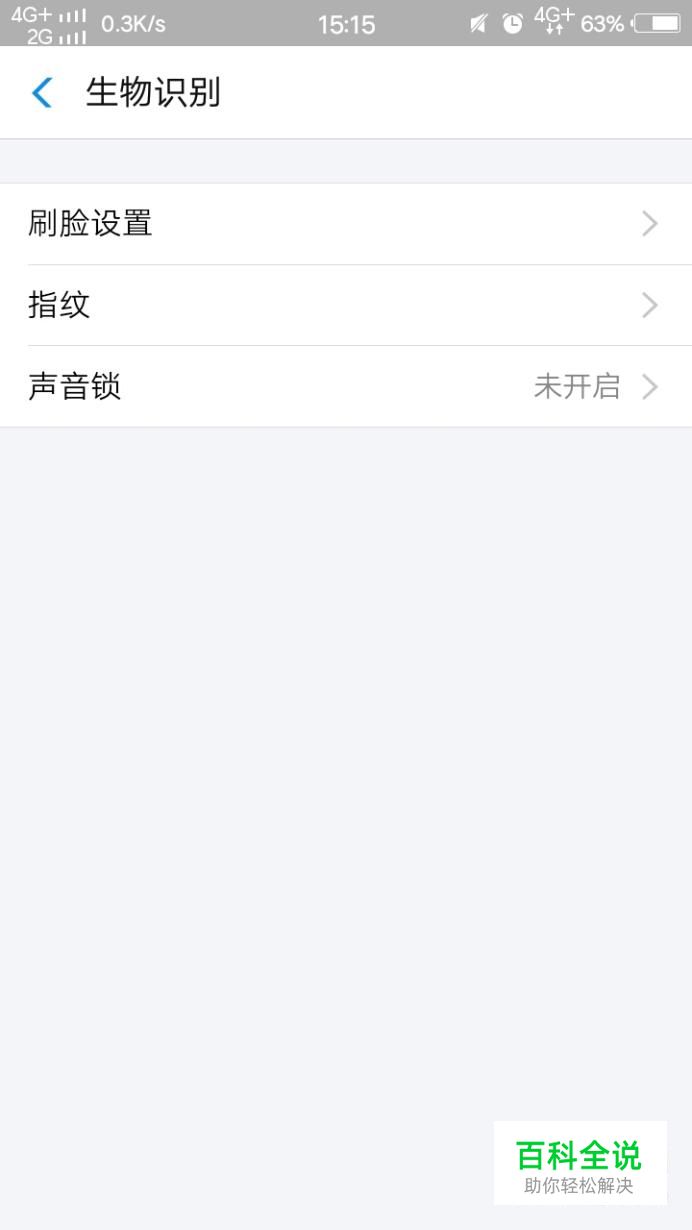Viewport: 692px width, 1230px height.
Task: Open 刷脸设置 settings
Action: point(346,224)
